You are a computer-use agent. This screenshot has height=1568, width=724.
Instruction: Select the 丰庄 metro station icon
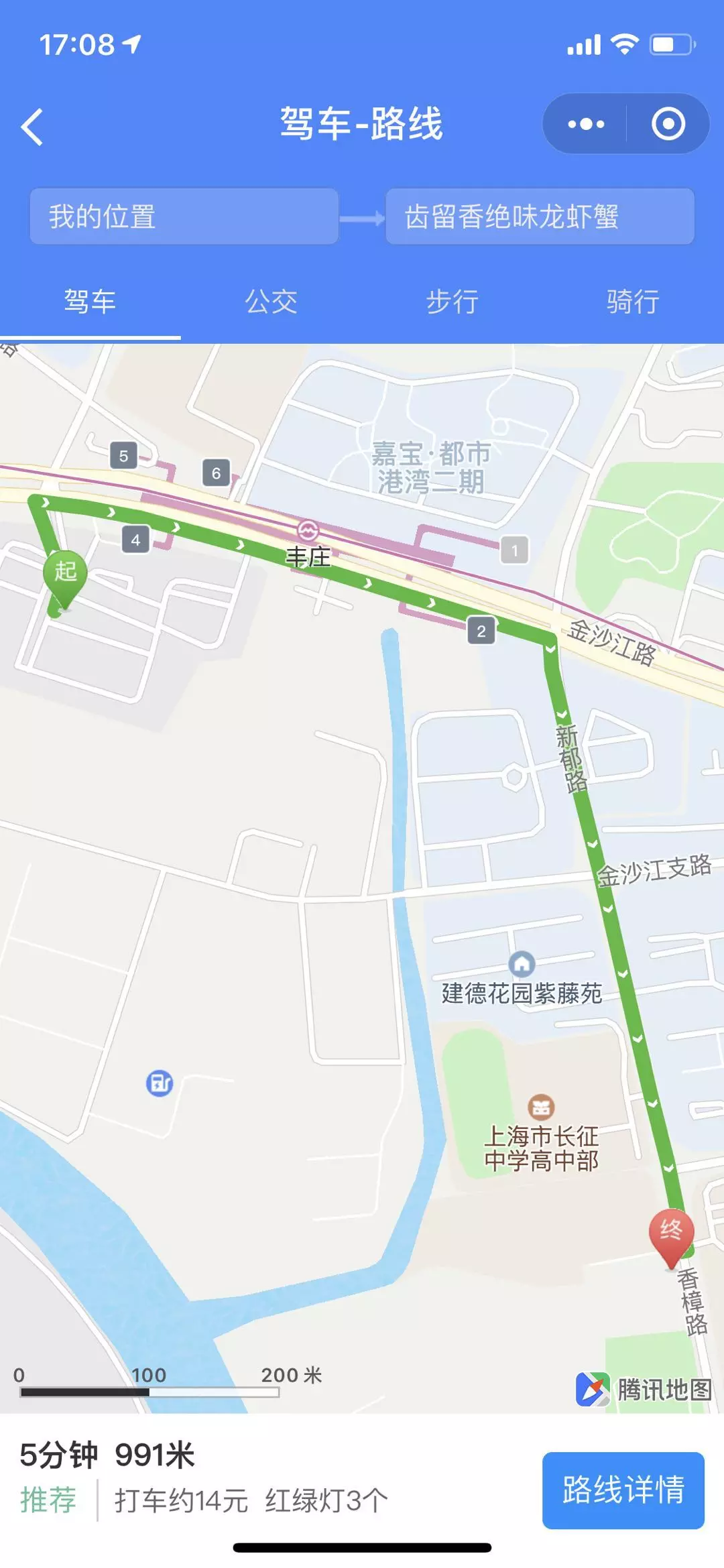(308, 531)
